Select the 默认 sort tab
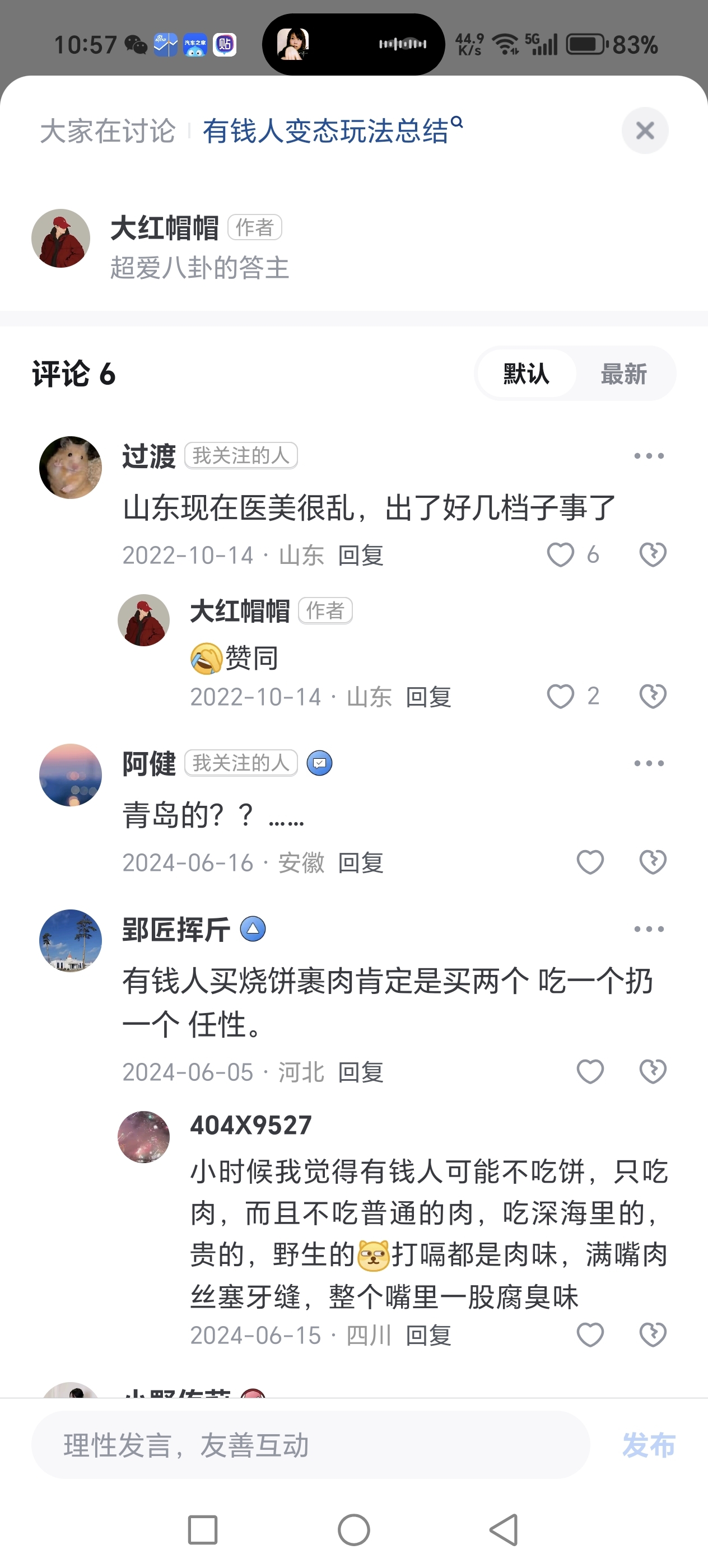708x1568 pixels. point(526,374)
